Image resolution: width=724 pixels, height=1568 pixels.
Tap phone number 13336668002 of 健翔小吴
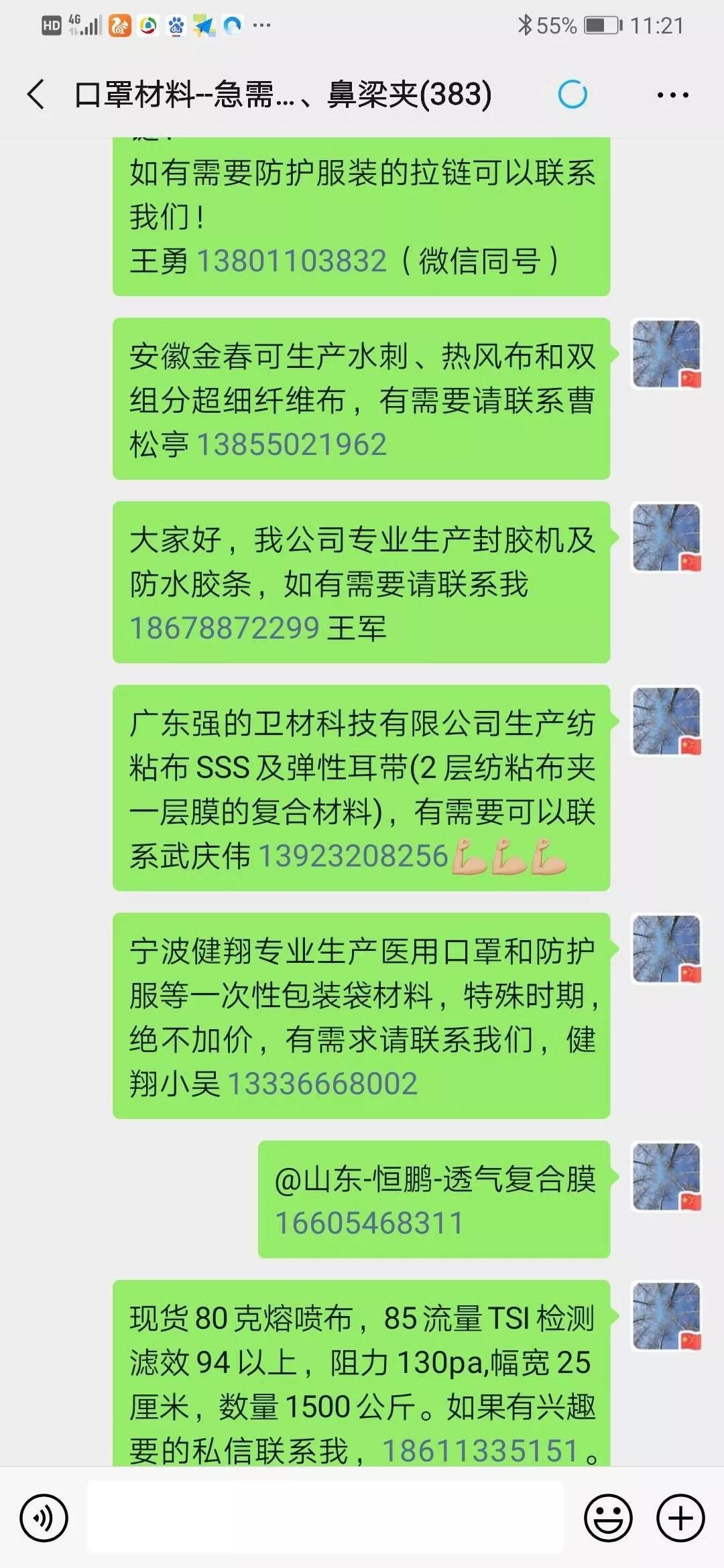tap(322, 1084)
